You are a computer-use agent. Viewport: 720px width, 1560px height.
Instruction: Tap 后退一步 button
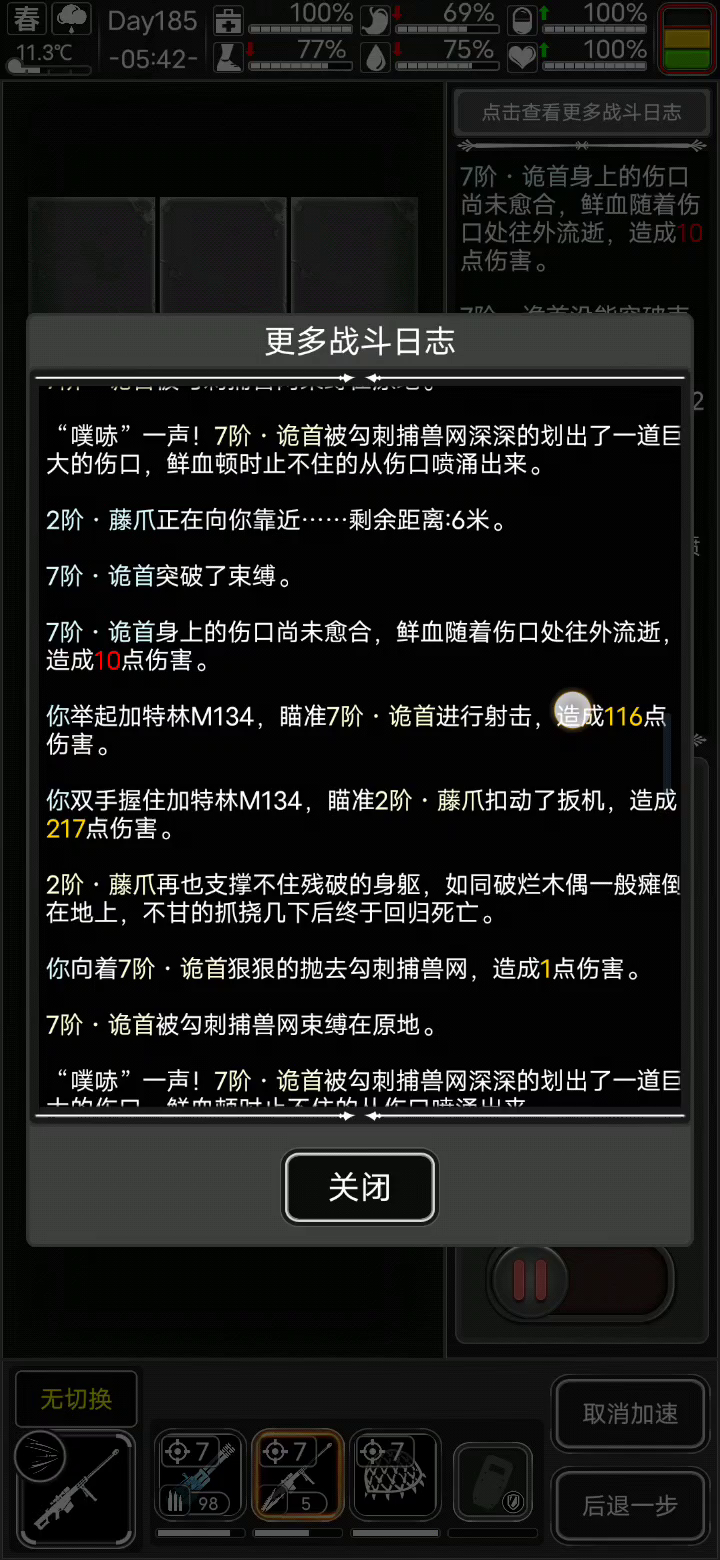[630, 1505]
